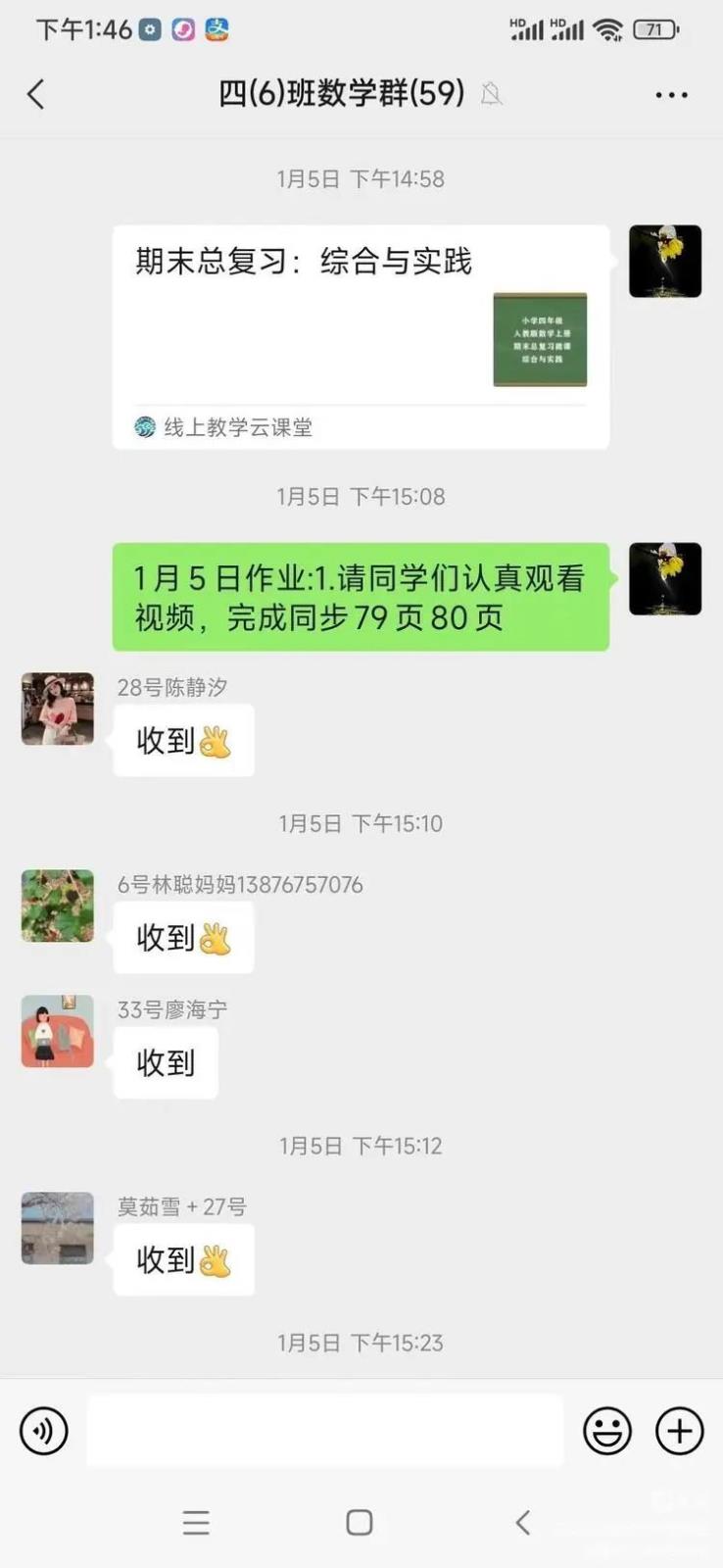Open the 期末总复习:综合与实践 shared card
The width and height of the screenshot is (723, 1568).
coord(361,336)
